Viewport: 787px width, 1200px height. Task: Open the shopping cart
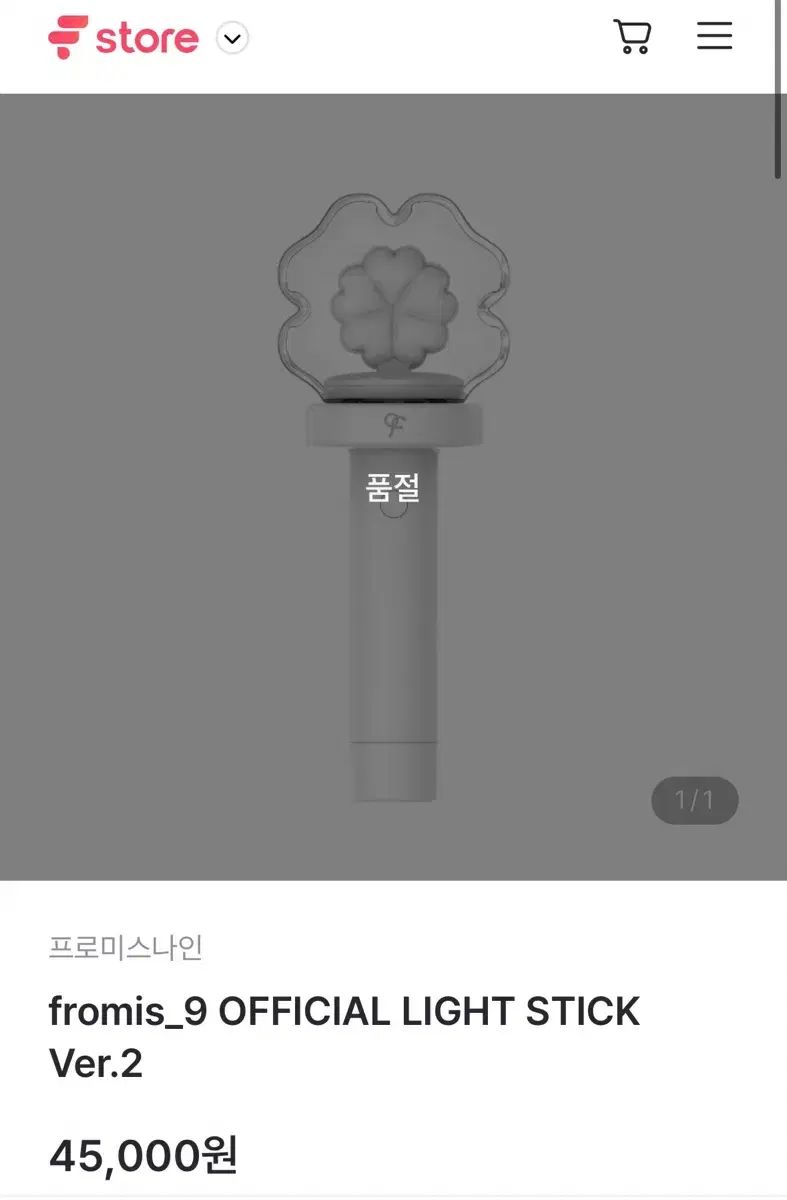tap(632, 37)
